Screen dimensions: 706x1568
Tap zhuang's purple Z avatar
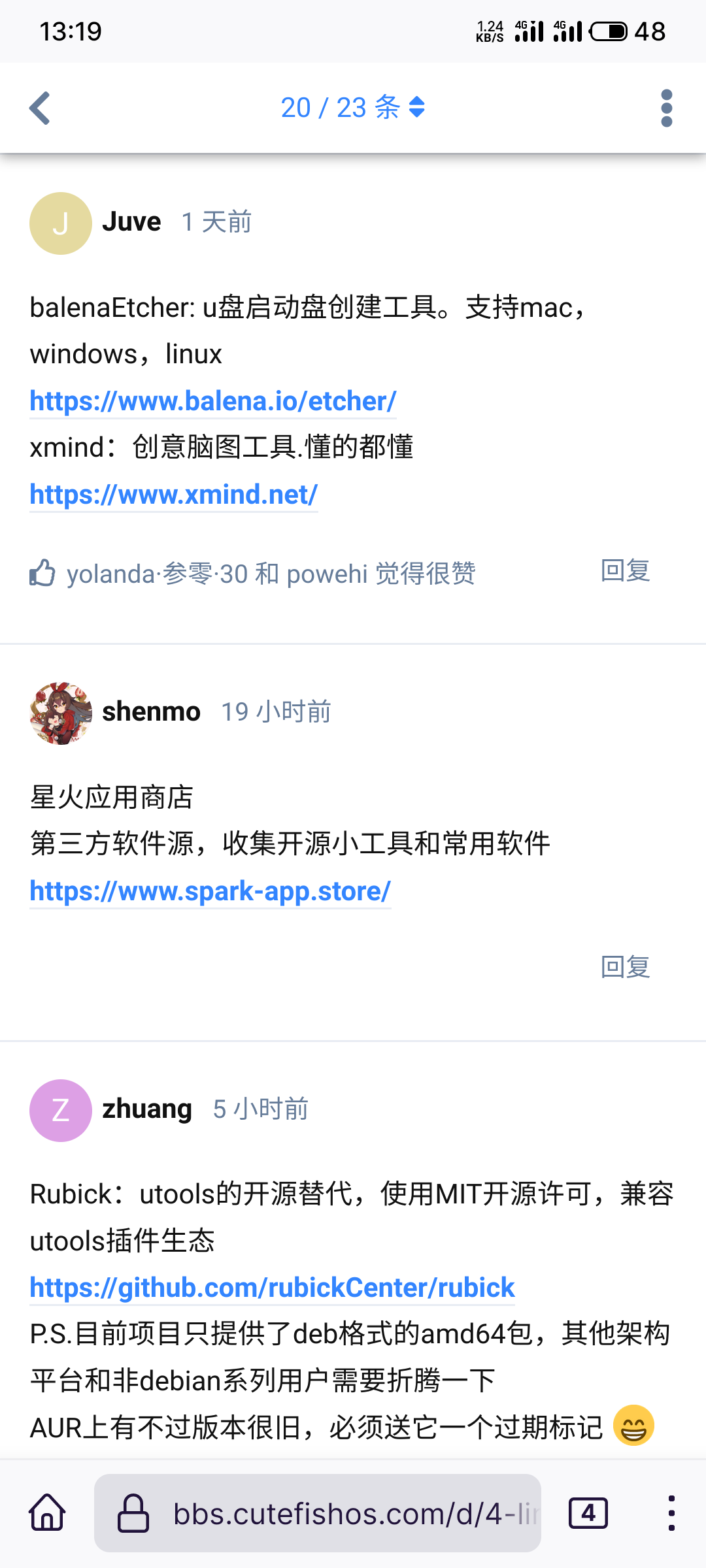point(60,1109)
